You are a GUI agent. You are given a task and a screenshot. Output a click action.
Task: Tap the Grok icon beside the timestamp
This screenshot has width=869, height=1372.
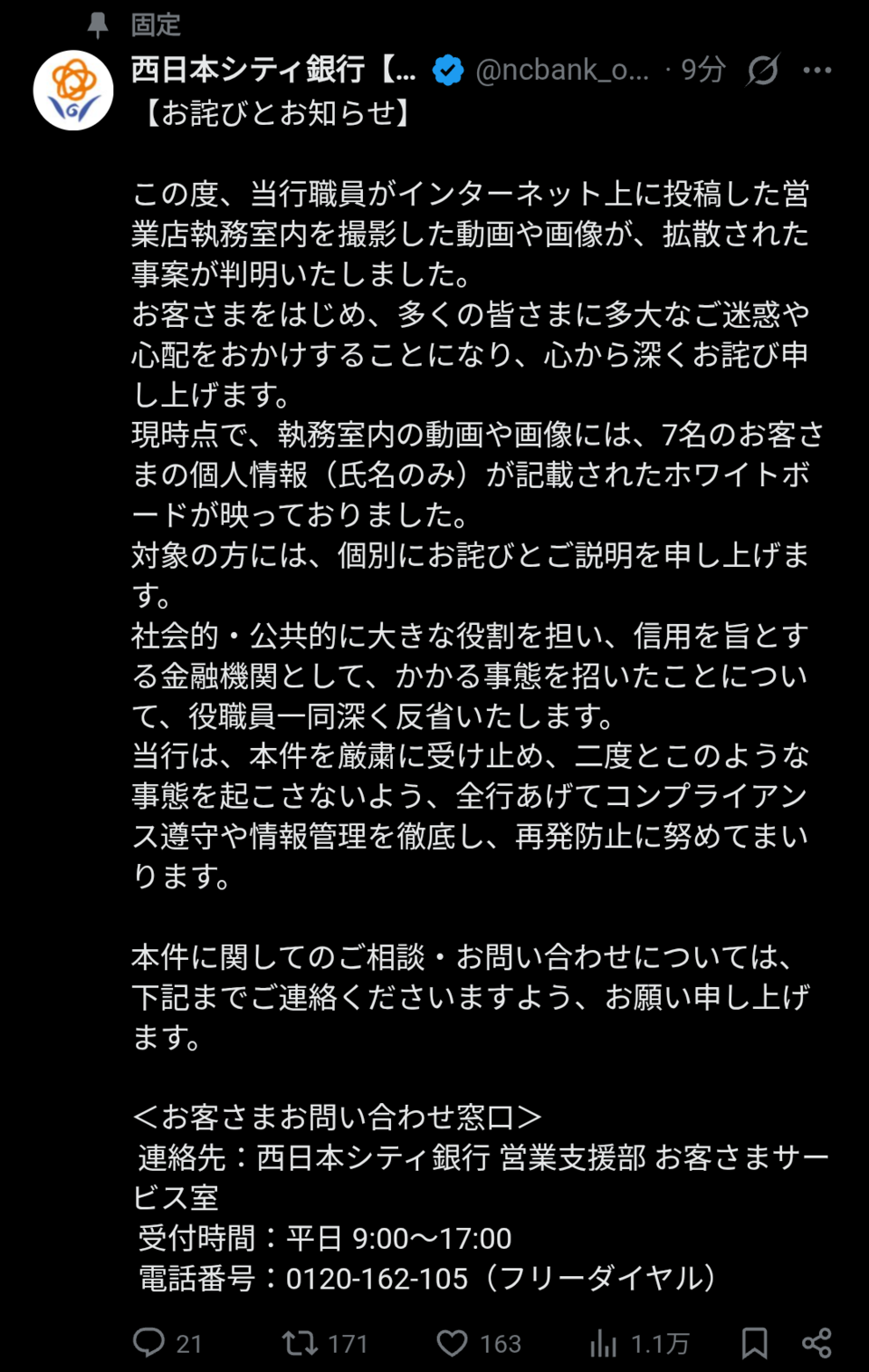coord(763,70)
